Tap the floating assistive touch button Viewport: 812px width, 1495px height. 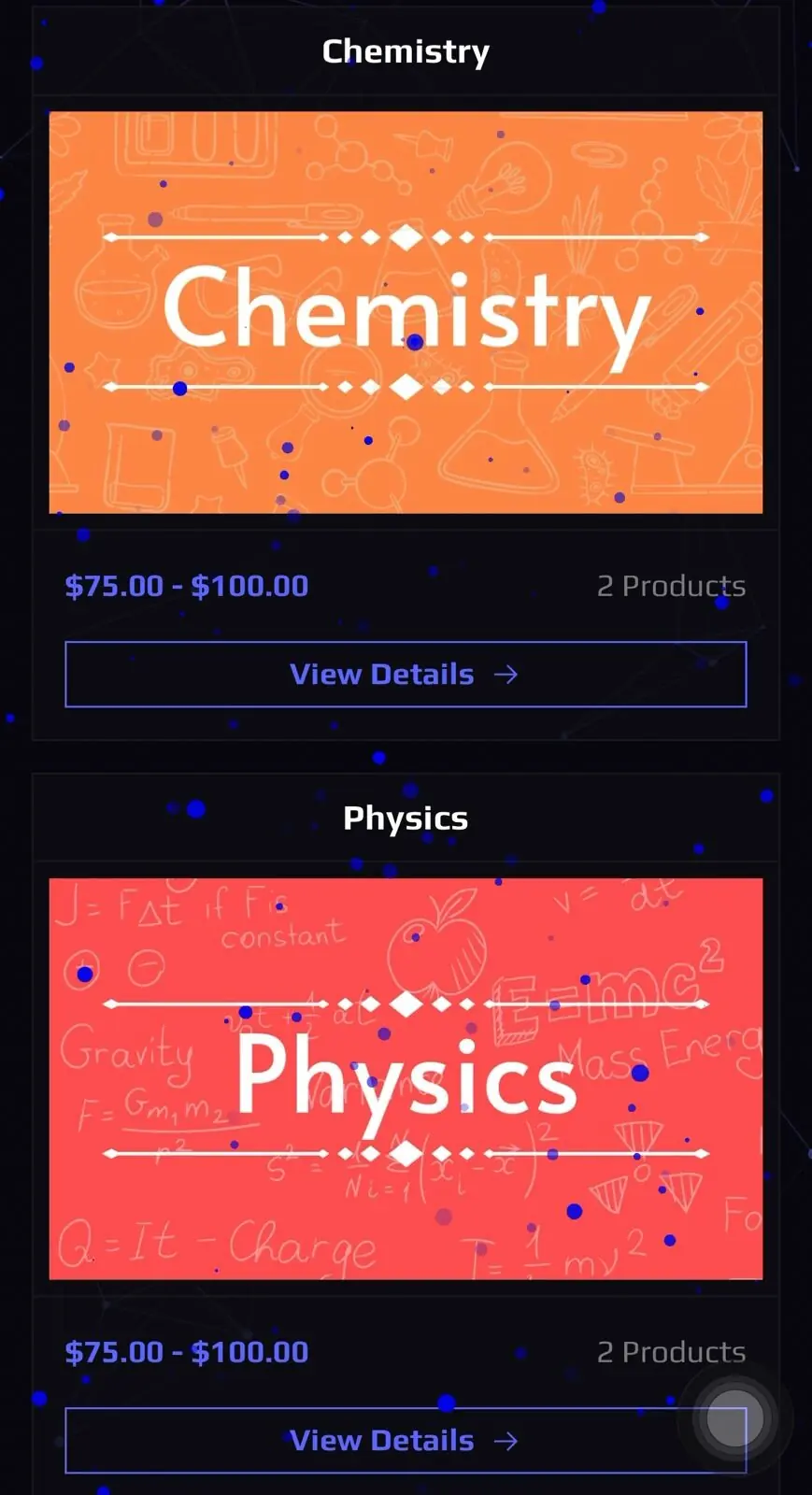[734, 1418]
